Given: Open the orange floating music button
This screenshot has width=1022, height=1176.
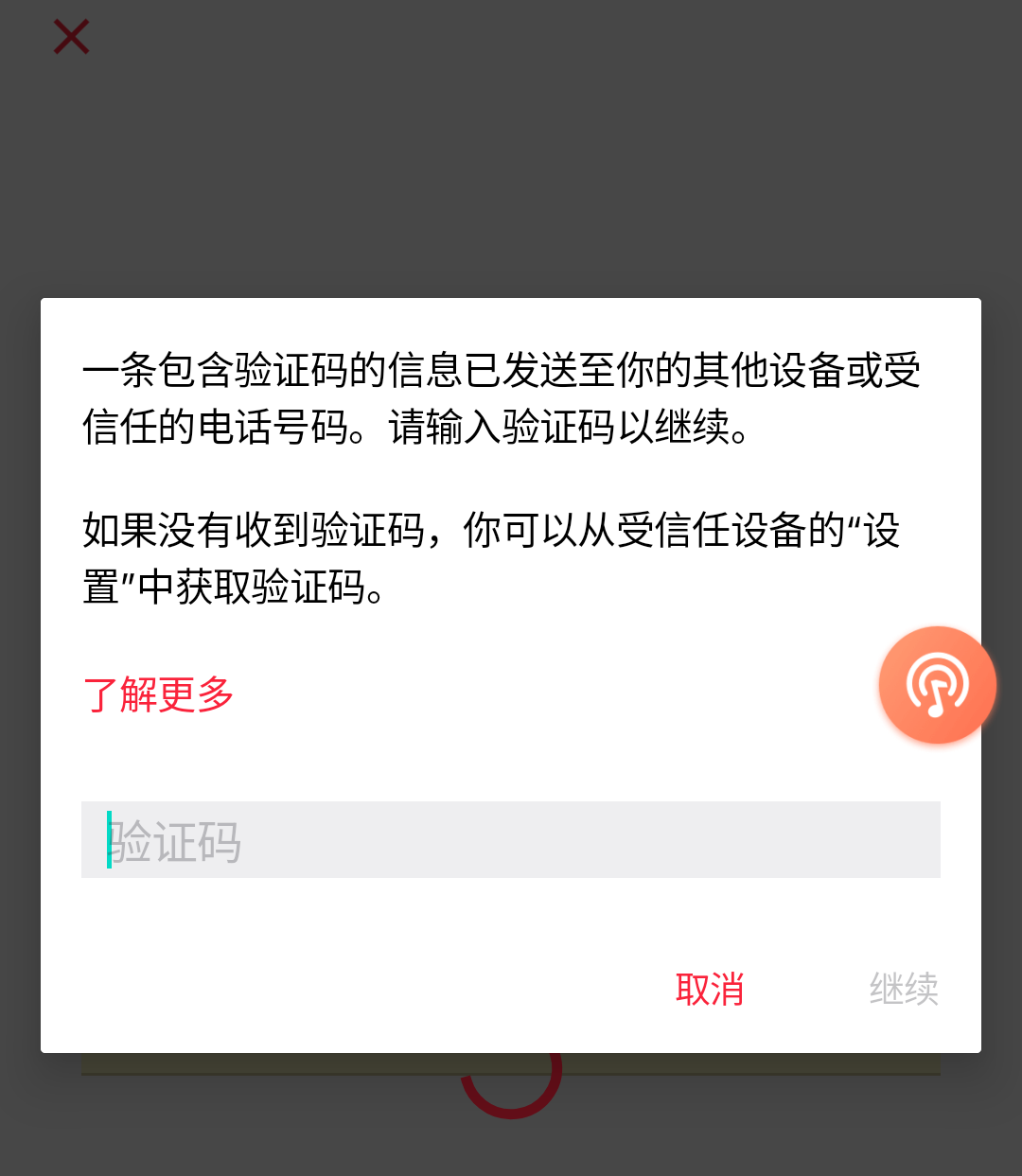Looking at the screenshot, I should click(937, 685).
